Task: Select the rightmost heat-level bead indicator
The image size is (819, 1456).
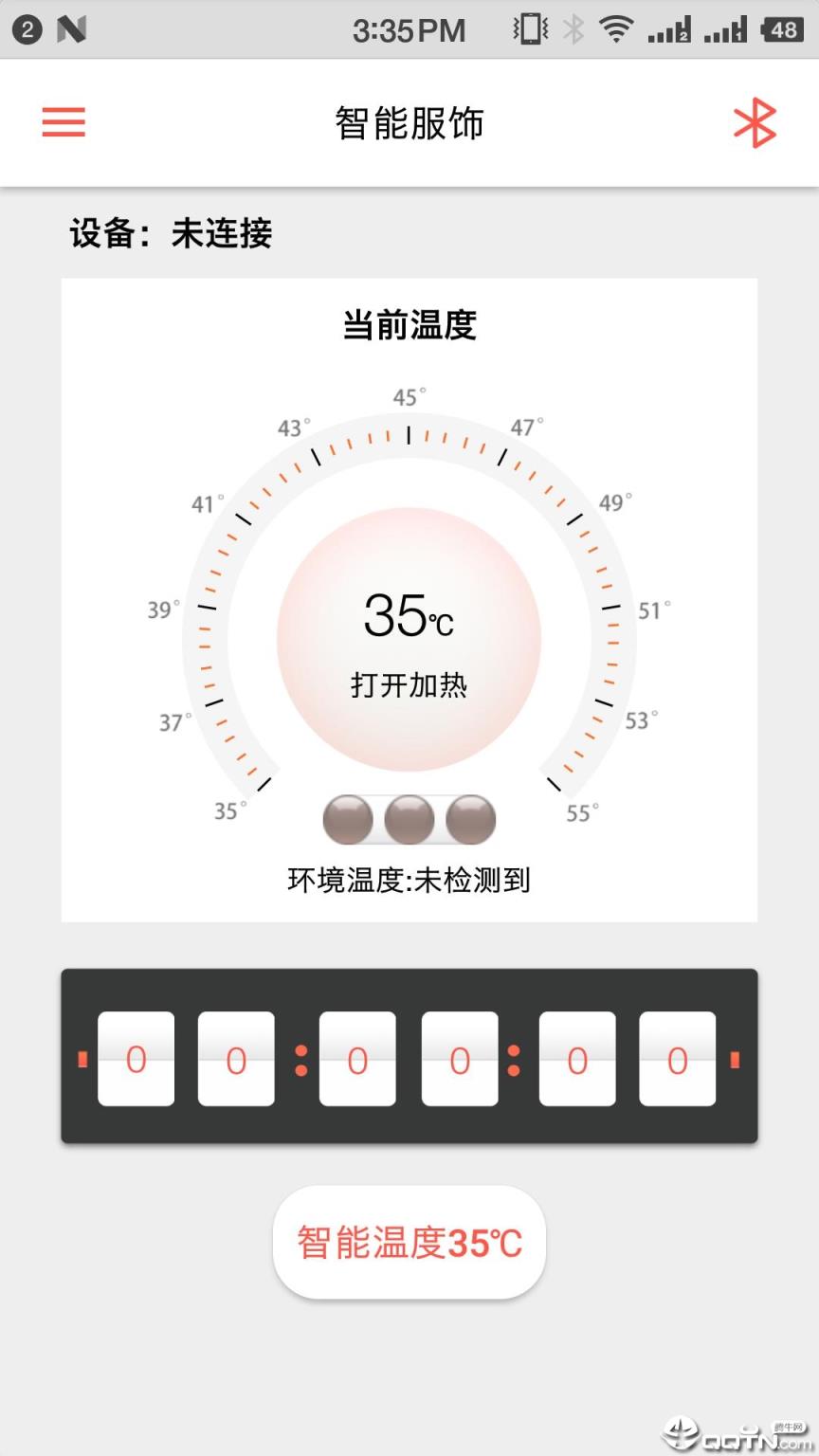Action: tap(470, 819)
